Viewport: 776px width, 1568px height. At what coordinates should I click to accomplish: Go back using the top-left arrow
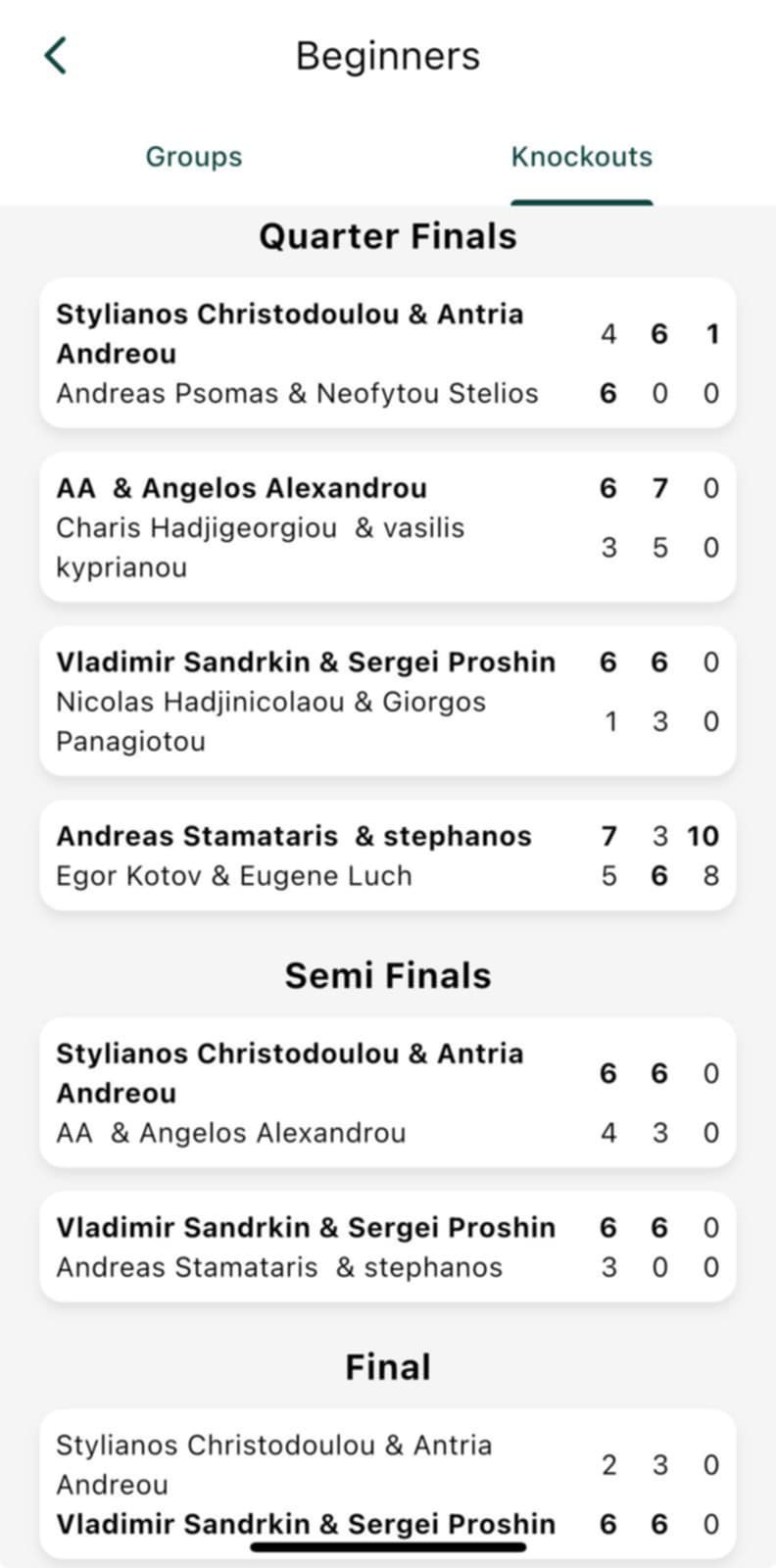(56, 56)
